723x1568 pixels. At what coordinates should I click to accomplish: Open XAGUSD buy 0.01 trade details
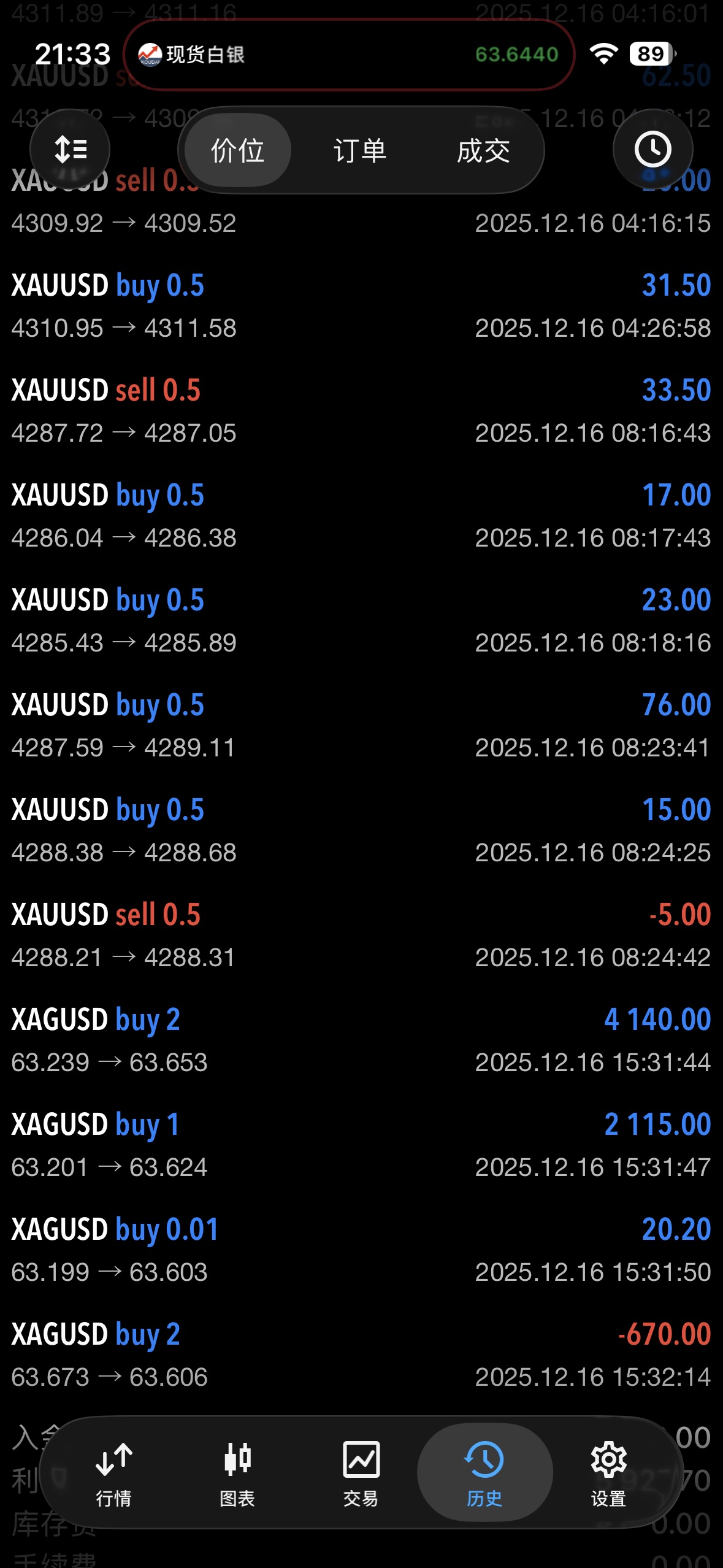[x=361, y=1249]
